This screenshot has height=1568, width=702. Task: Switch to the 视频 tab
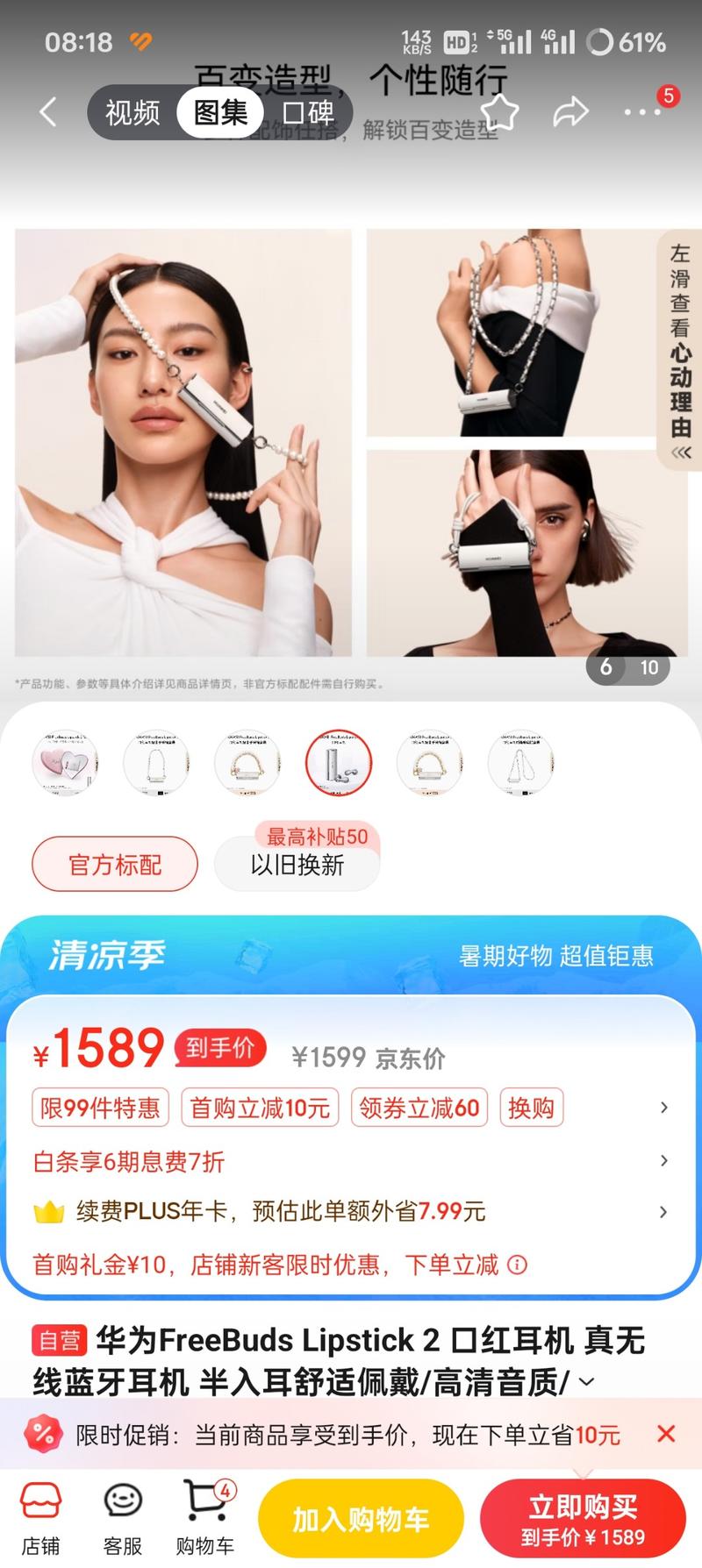pos(133,113)
